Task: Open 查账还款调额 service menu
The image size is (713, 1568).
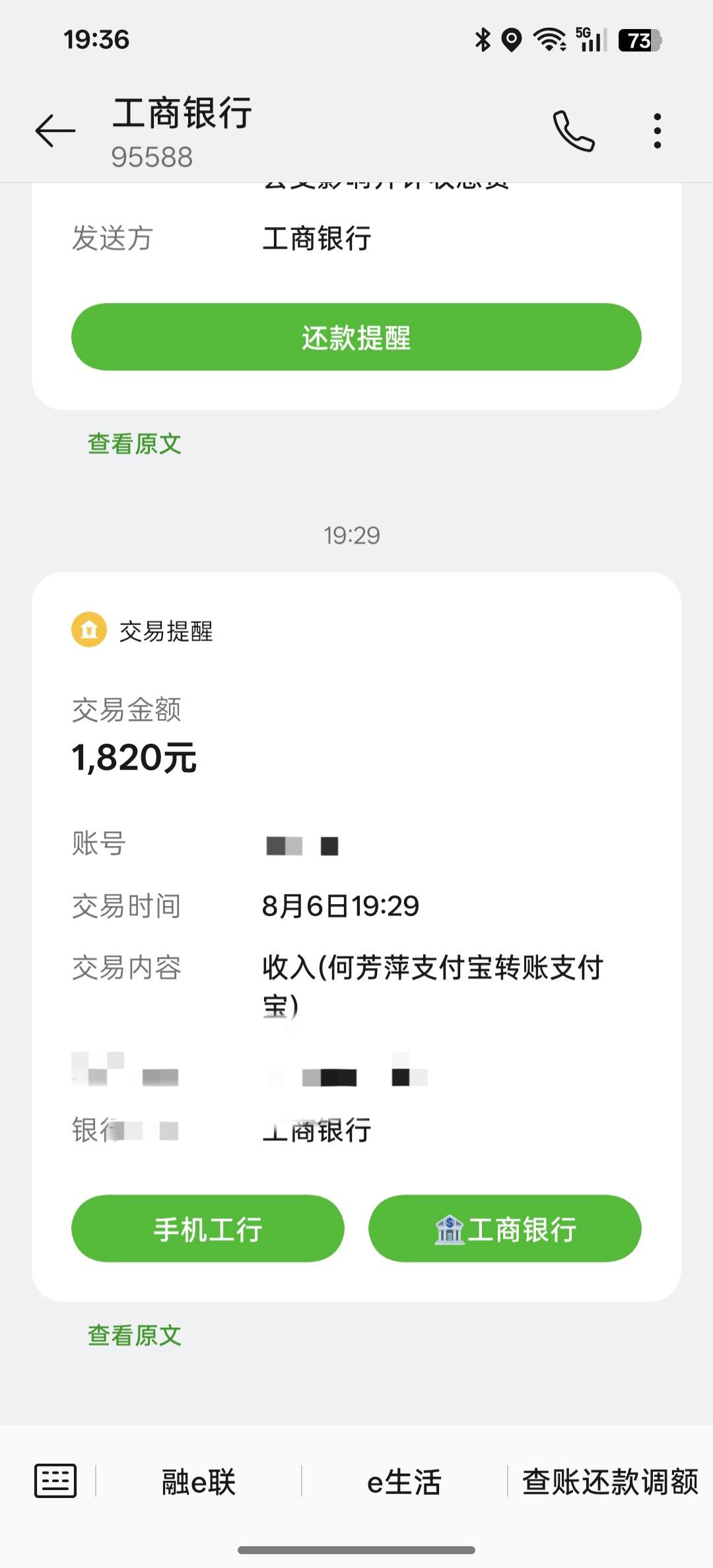Action: click(x=611, y=1482)
